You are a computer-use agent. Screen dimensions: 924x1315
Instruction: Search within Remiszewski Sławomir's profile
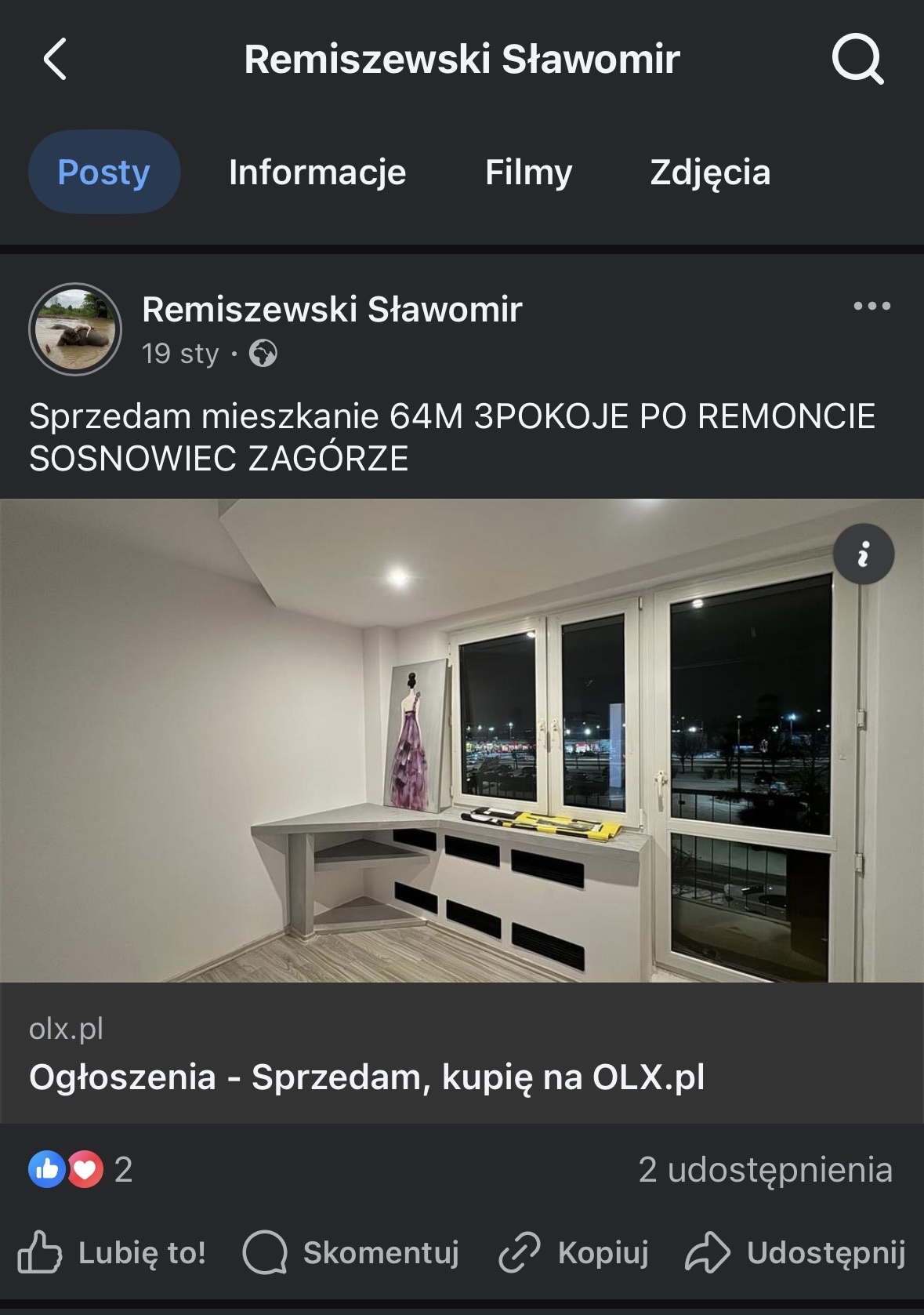click(857, 60)
